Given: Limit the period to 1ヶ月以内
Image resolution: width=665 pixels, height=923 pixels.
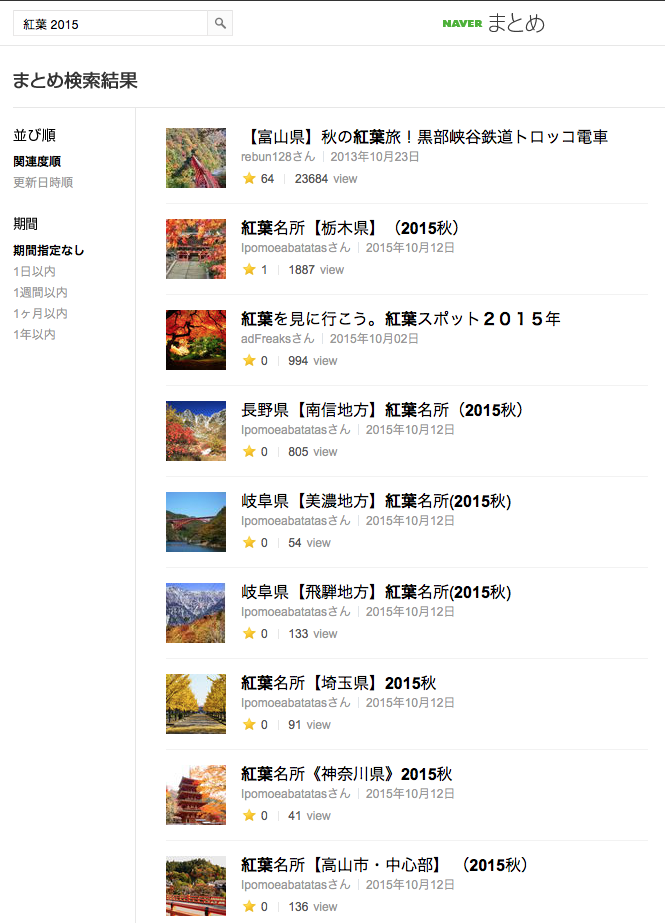Looking at the screenshot, I should pos(40,314).
